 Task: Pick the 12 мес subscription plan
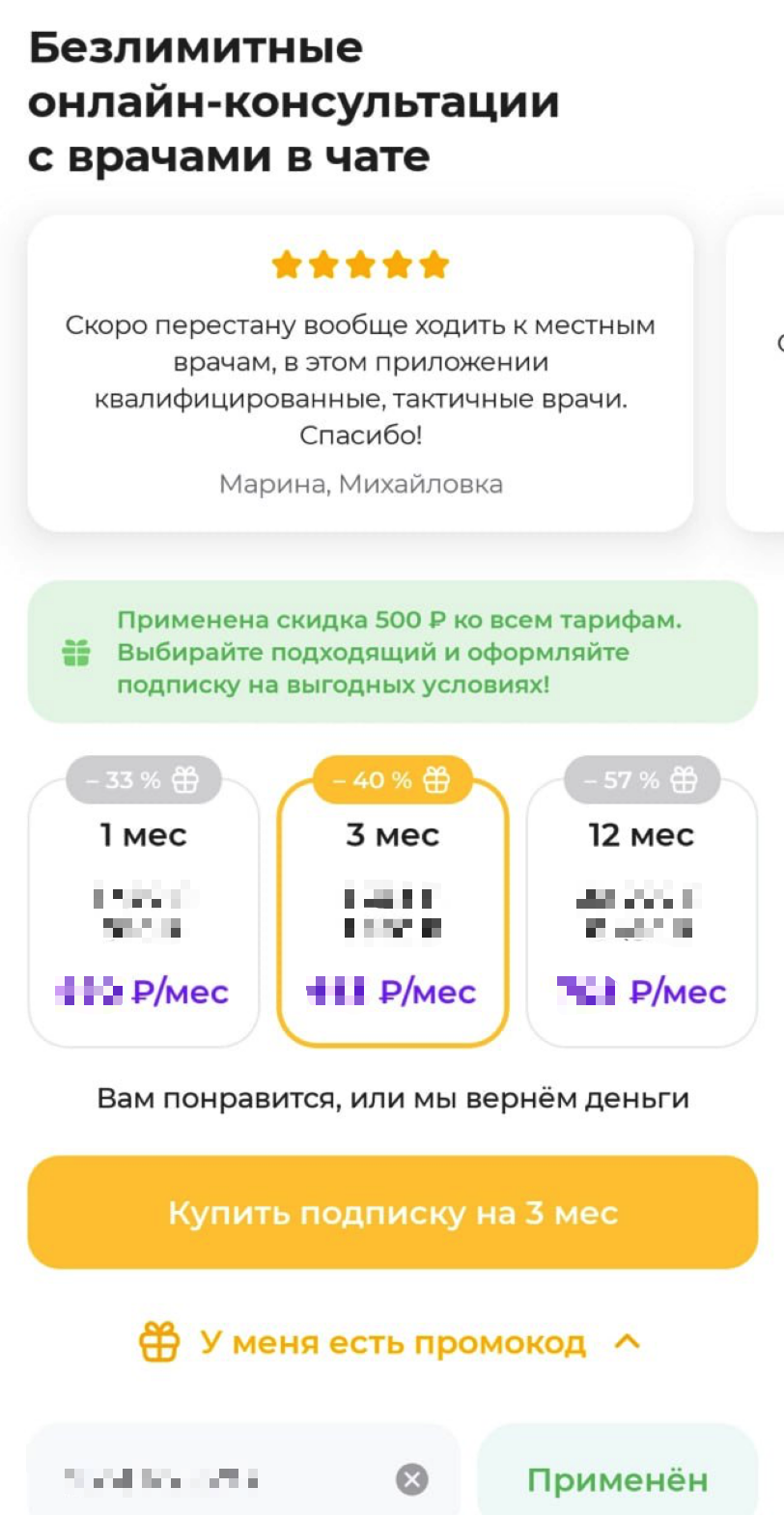click(641, 912)
